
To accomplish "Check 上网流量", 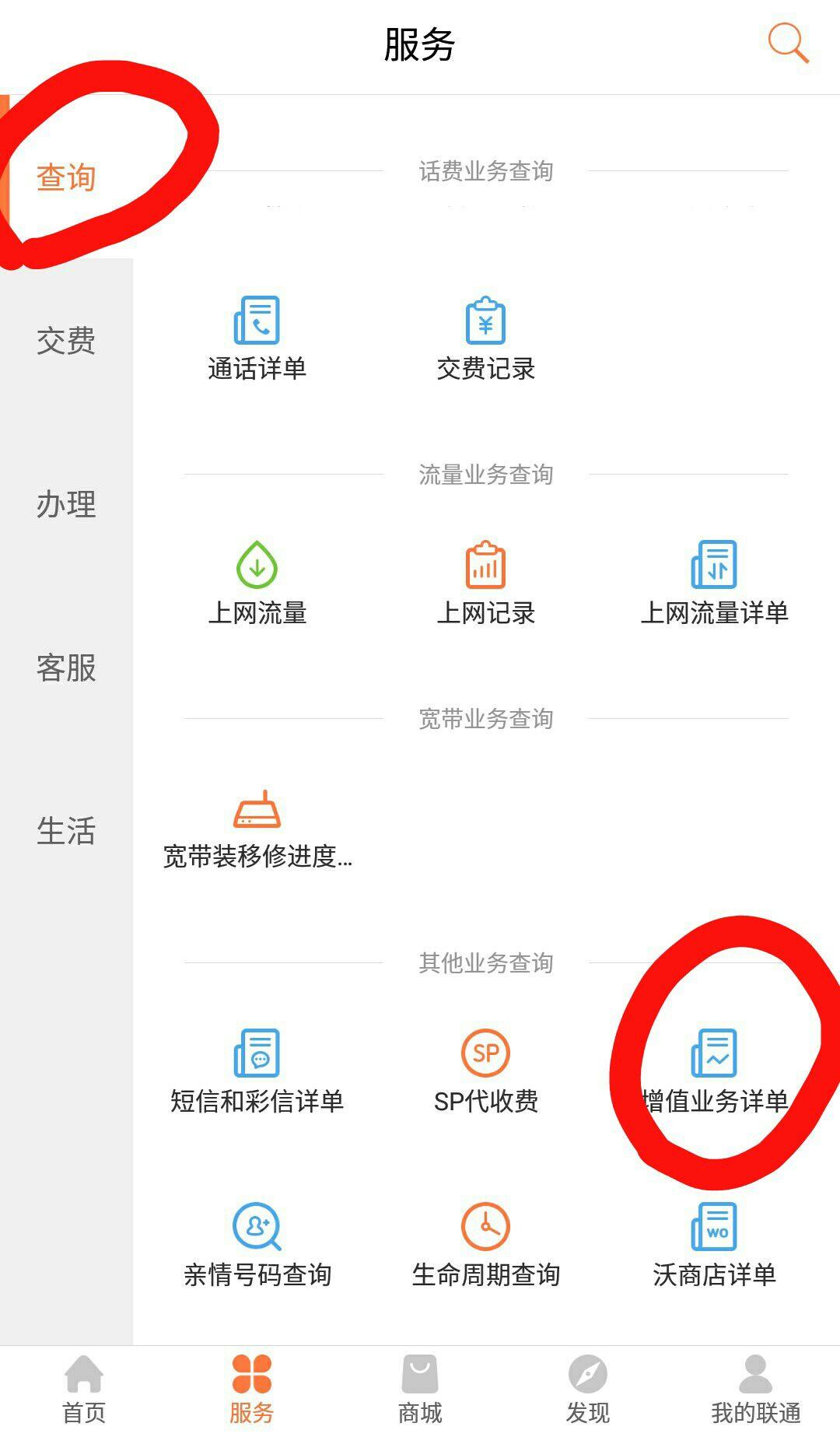I will point(257,584).
